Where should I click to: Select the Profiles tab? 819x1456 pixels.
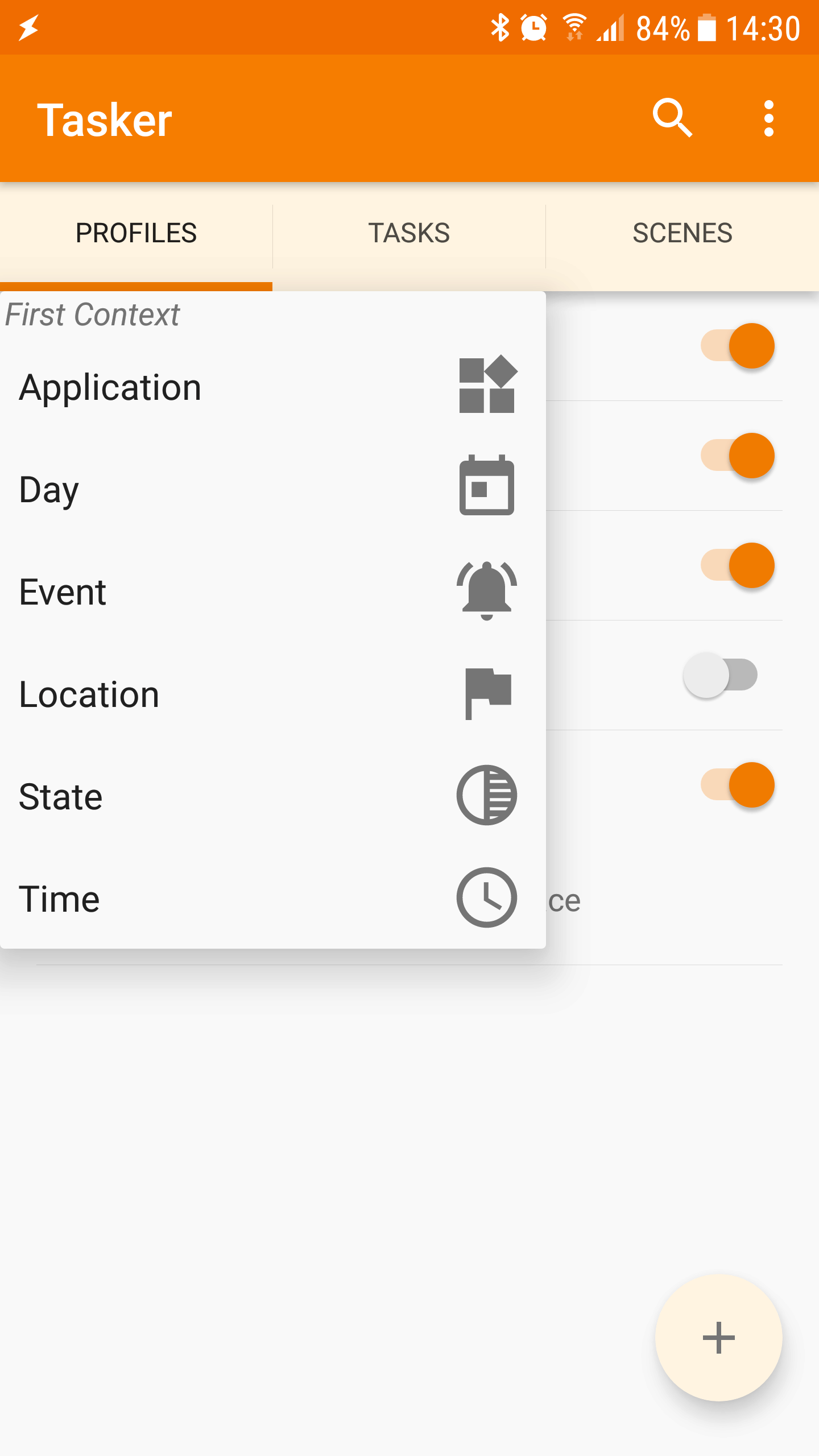click(x=136, y=233)
